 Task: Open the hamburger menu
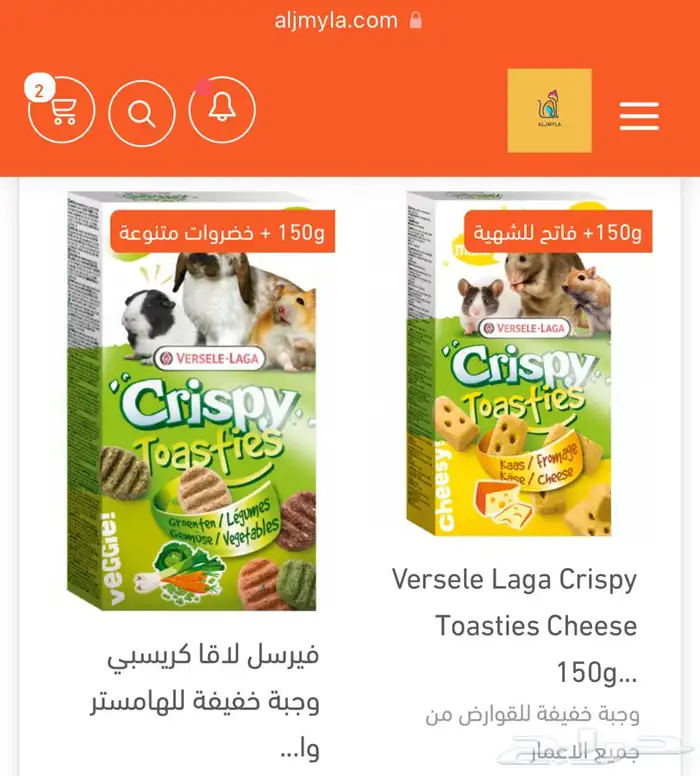click(638, 116)
